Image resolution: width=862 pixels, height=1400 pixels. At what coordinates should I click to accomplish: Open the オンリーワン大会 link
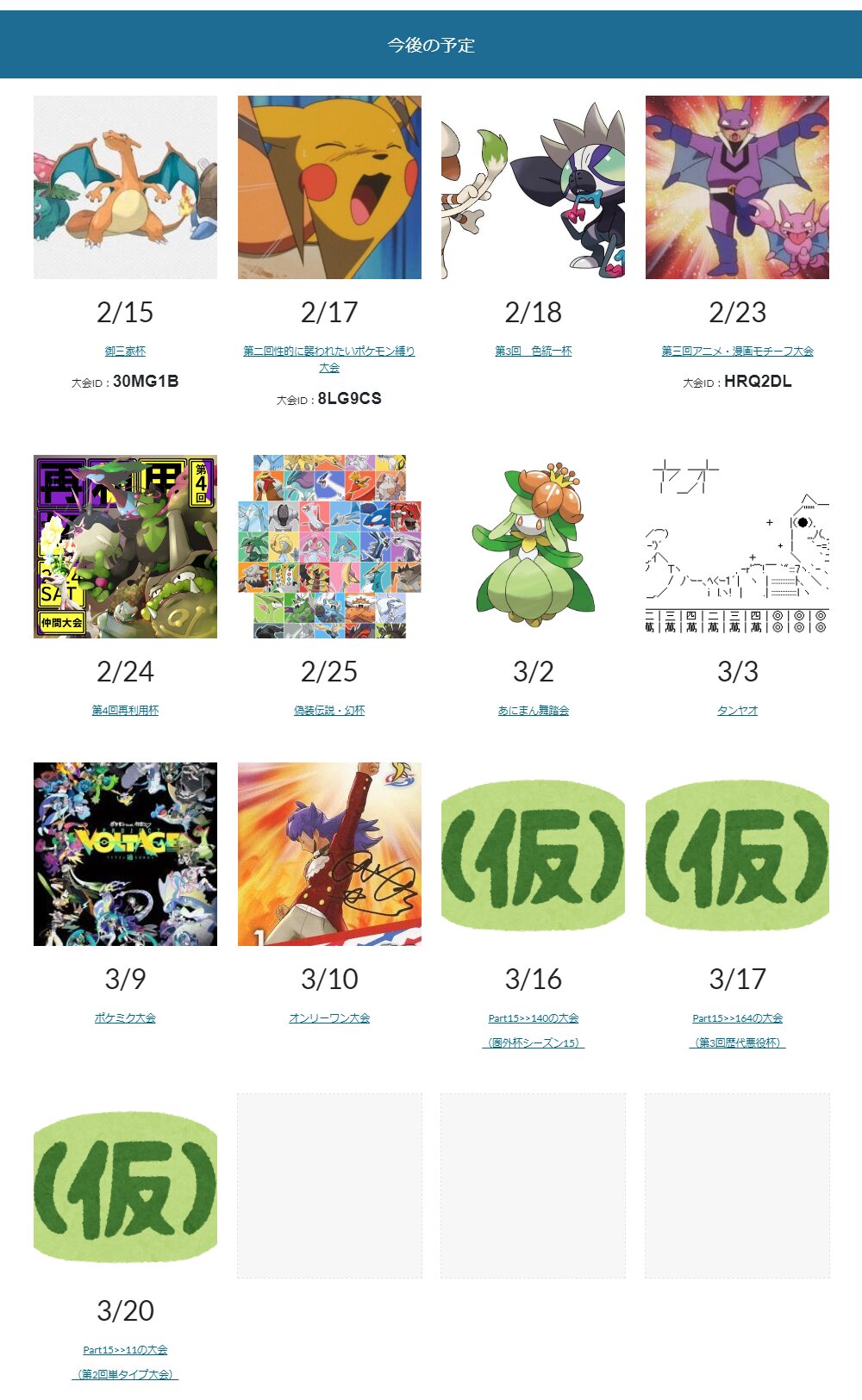pyautogui.click(x=329, y=1017)
